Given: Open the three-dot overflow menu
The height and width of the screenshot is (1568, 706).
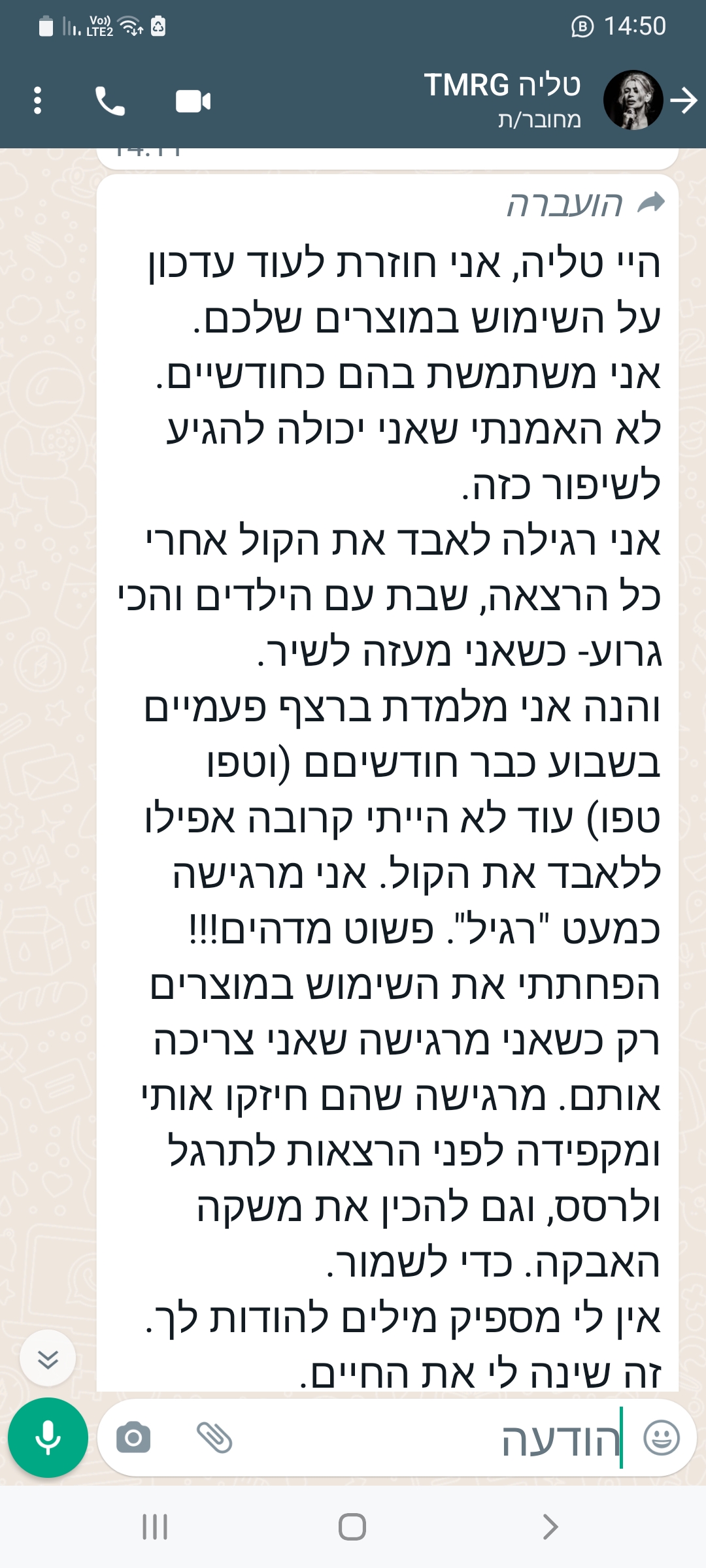Looking at the screenshot, I should (37, 101).
